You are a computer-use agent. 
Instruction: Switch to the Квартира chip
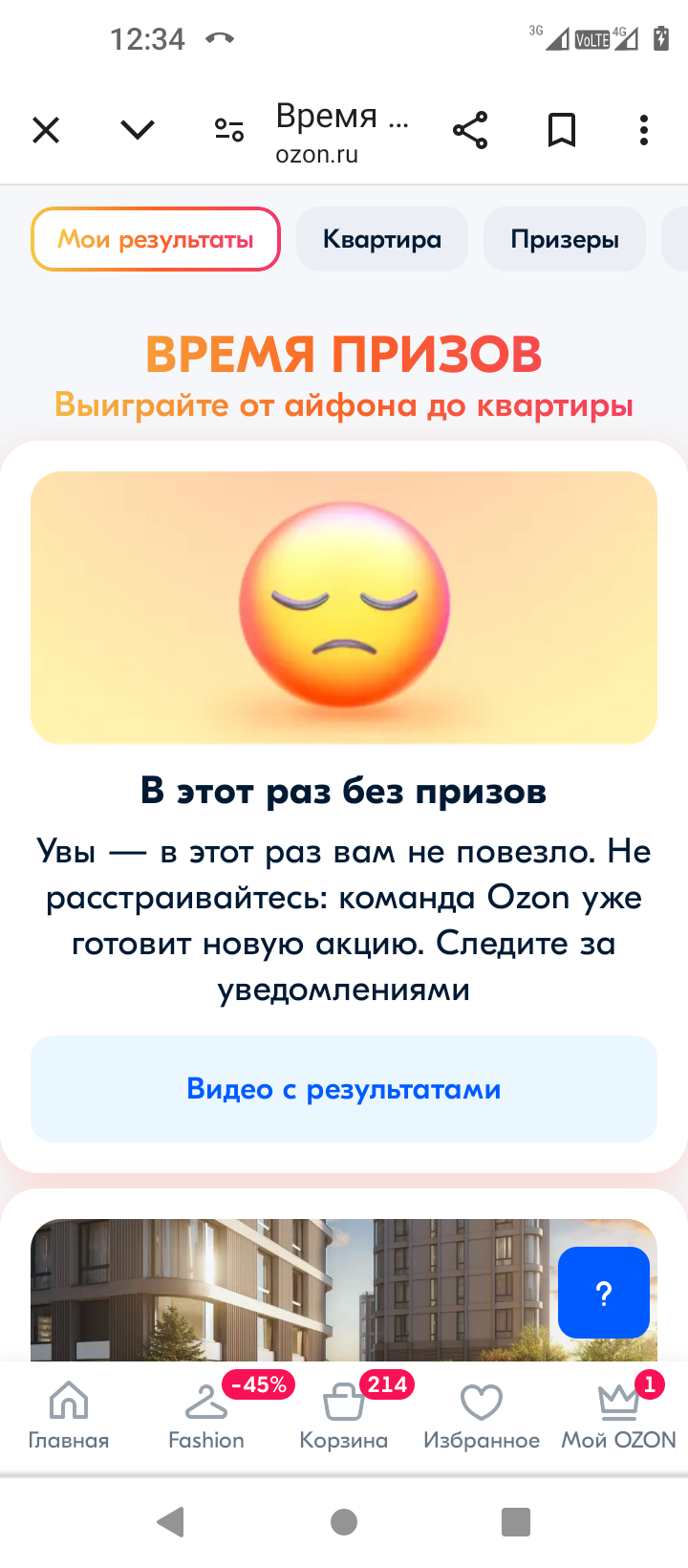[x=382, y=239]
